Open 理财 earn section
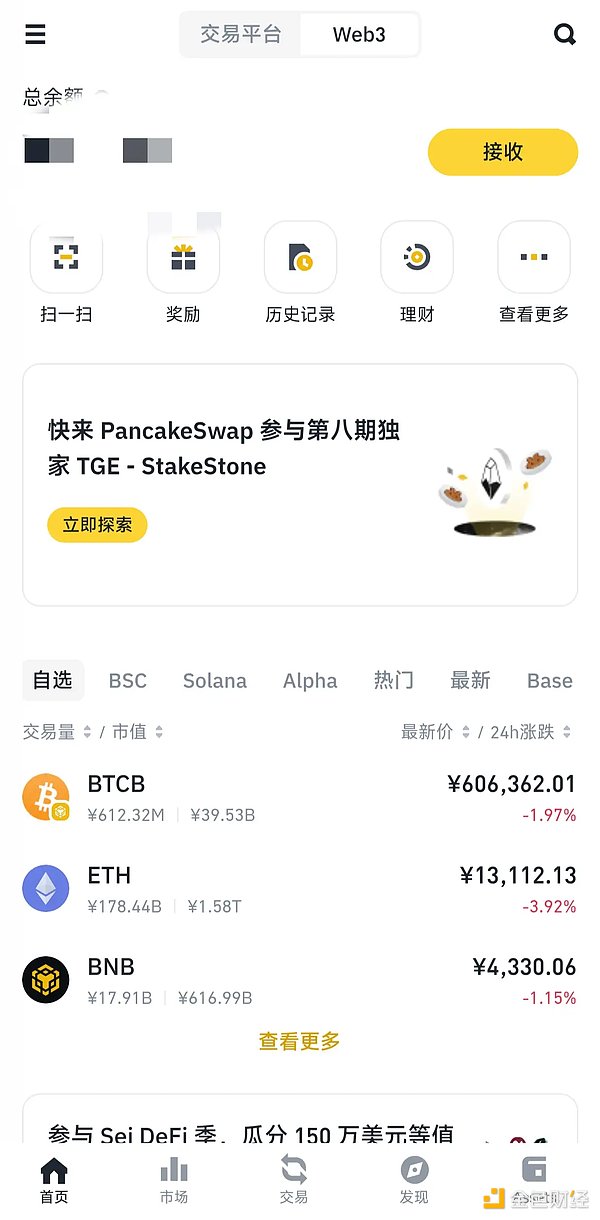Screen dimensions: 600x1220 (417, 258)
